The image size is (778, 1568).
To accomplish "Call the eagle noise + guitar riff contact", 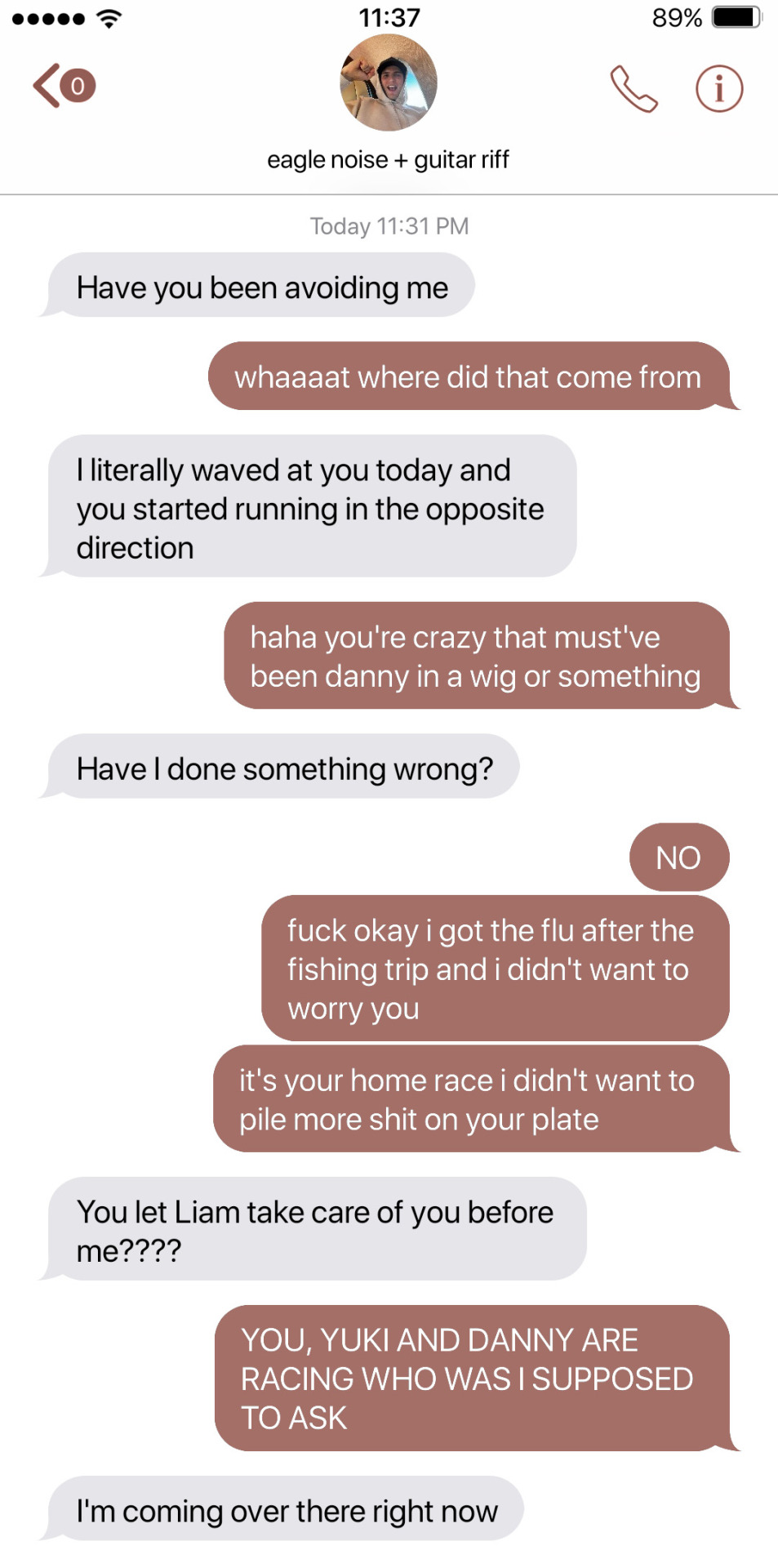I will [x=634, y=88].
